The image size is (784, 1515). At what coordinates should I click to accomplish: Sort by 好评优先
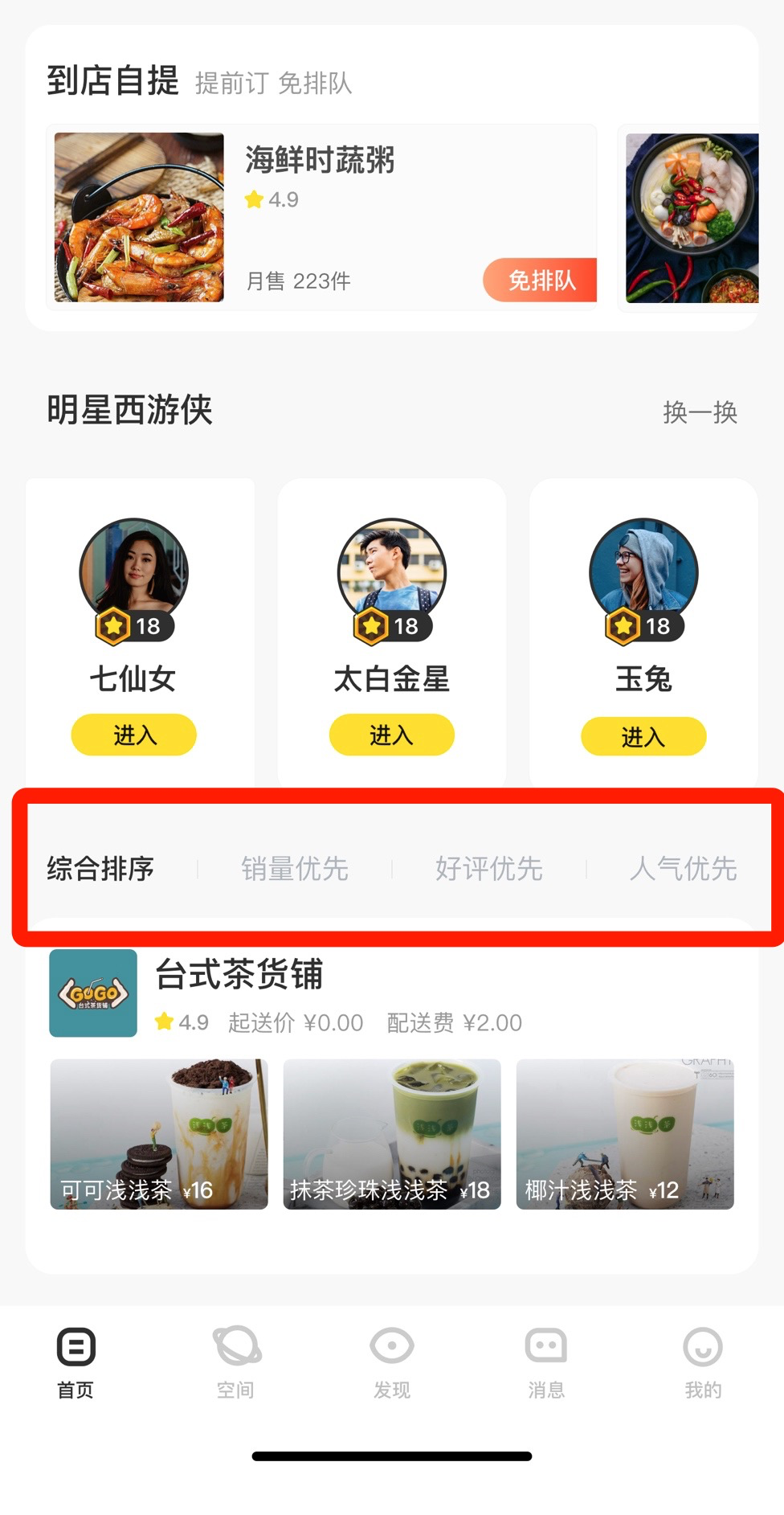click(x=488, y=869)
